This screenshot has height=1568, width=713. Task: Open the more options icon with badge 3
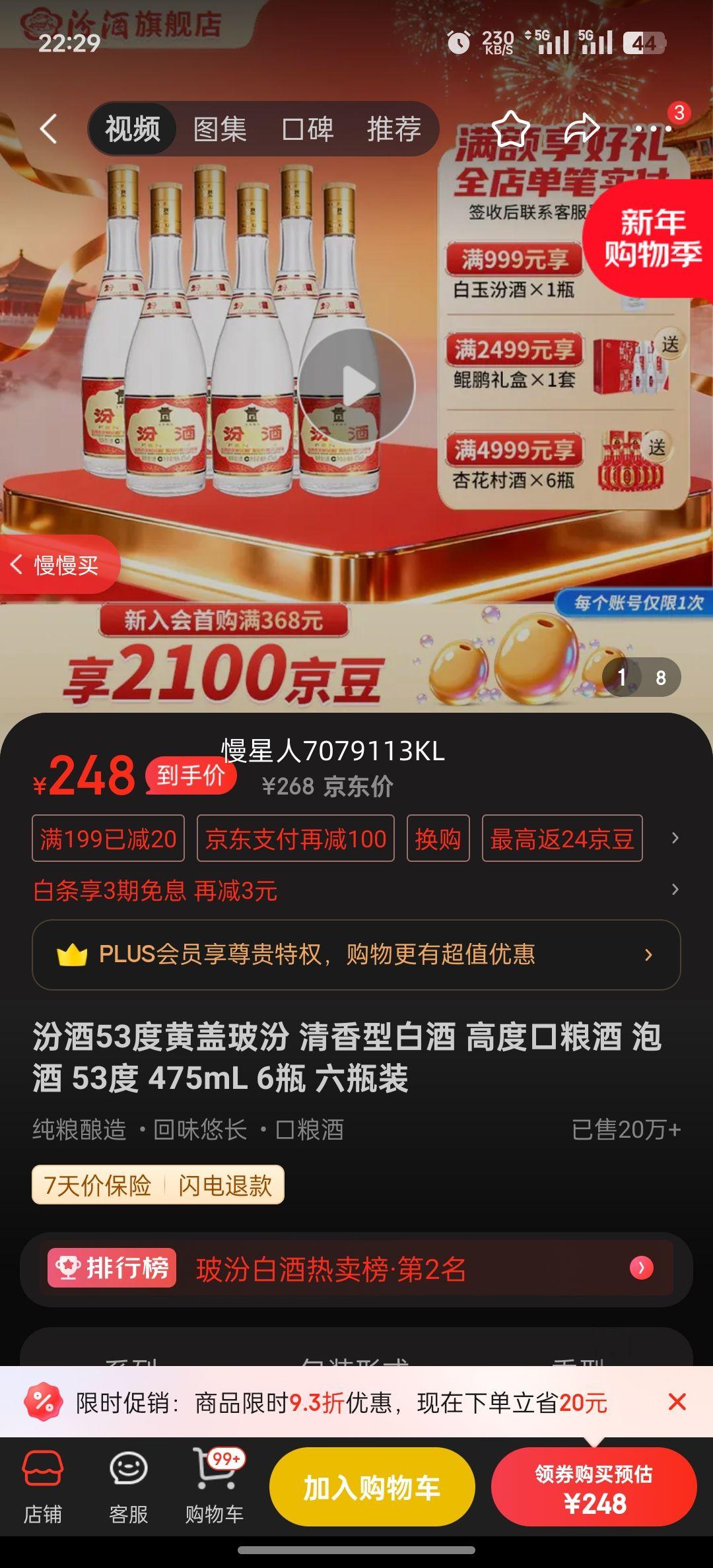(x=654, y=129)
